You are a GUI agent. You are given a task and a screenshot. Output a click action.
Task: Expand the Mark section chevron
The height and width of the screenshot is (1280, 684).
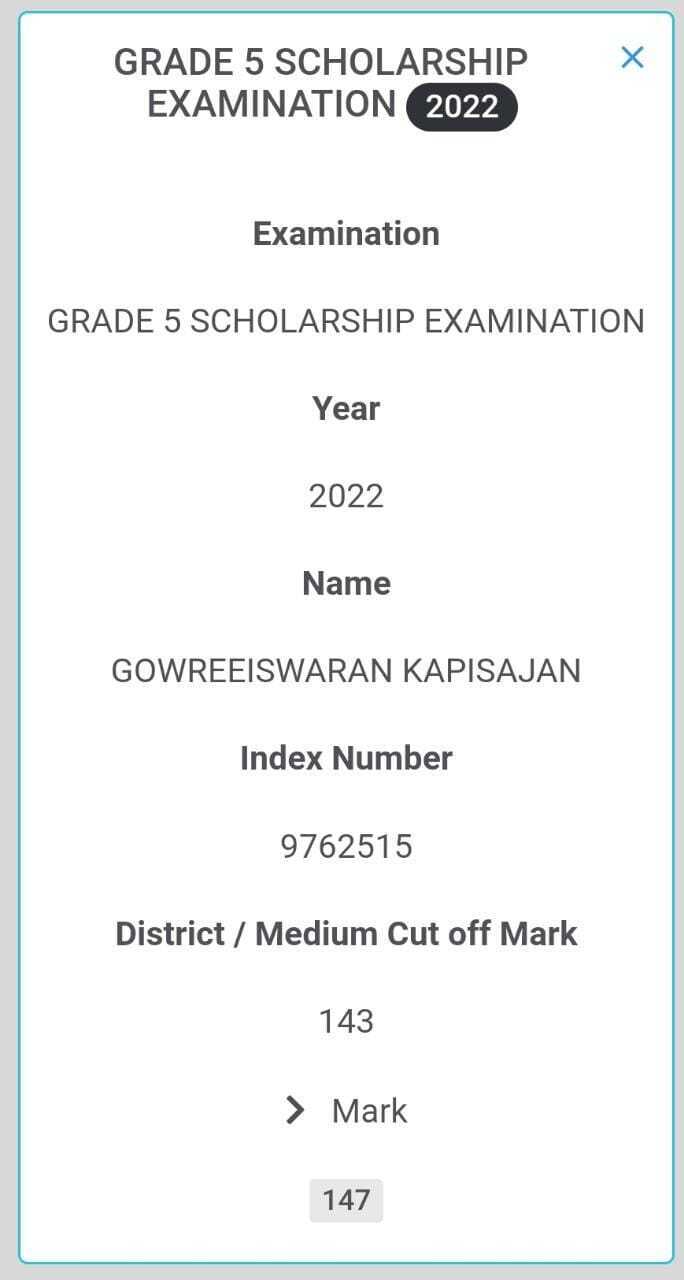point(295,1110)
